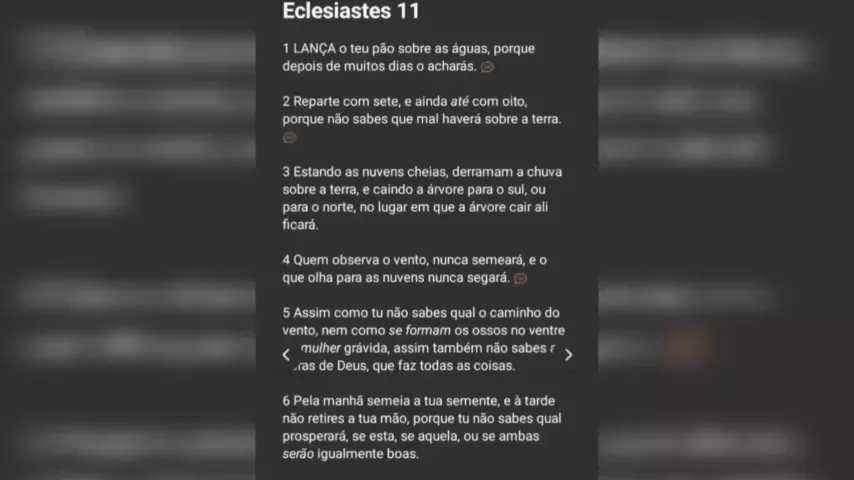854x480 pixels.
Task: Open the comment icon on verse 4
Action: pyautogui.click(x=520, y=279)
